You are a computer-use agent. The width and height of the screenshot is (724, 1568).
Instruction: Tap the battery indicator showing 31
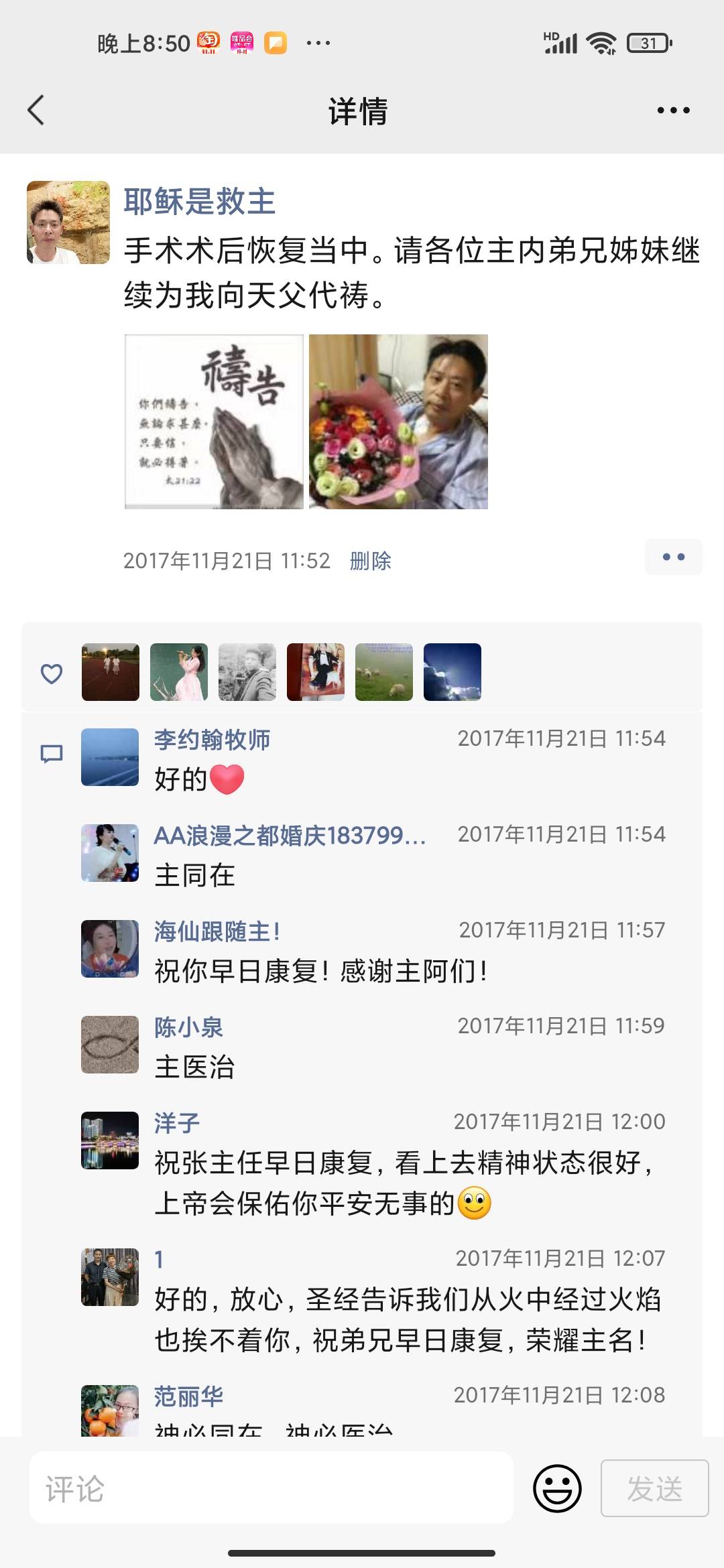(x=646, y=42)
